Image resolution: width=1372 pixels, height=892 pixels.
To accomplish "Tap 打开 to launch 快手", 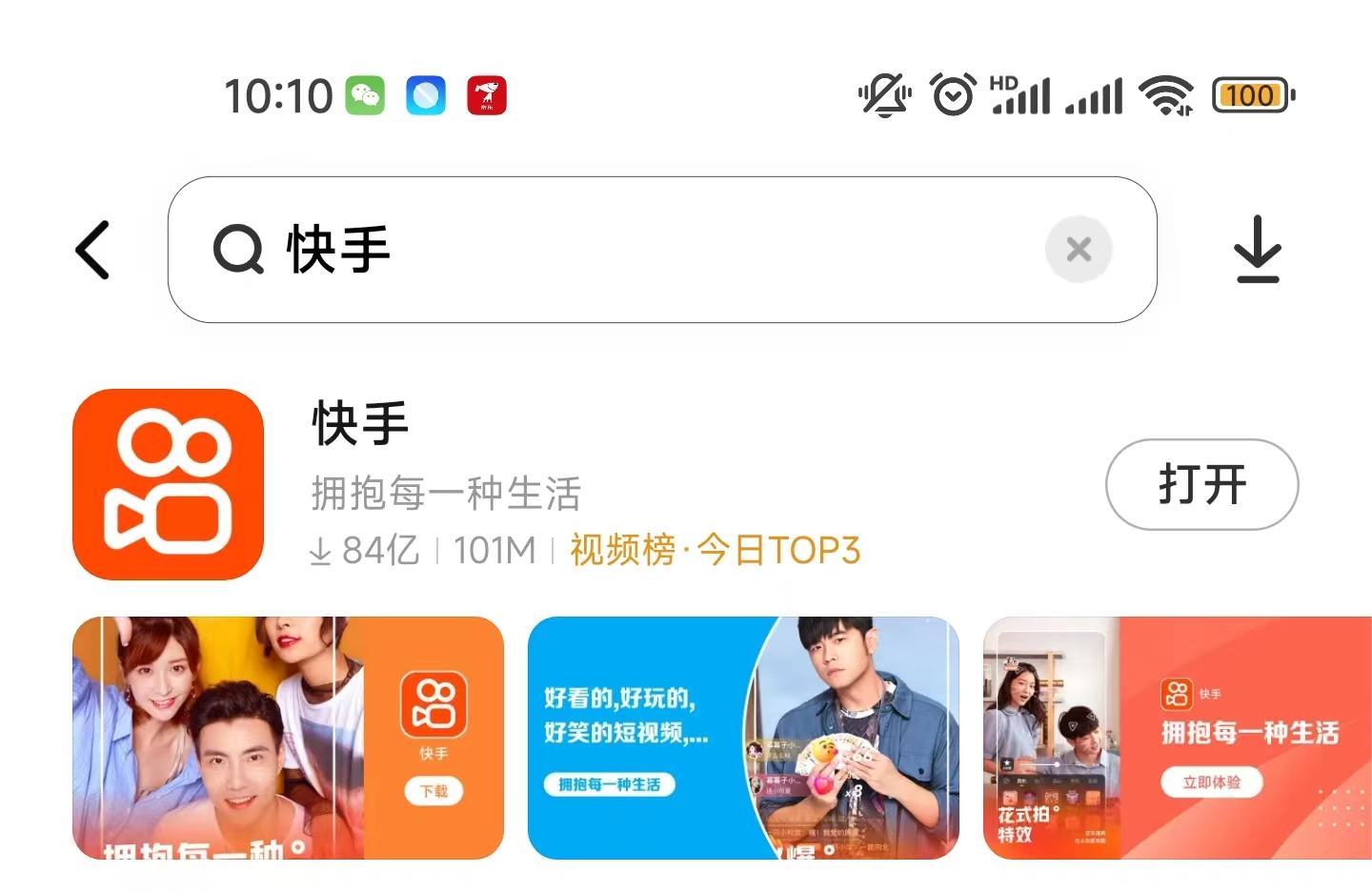I will [x=1201, y=484].
